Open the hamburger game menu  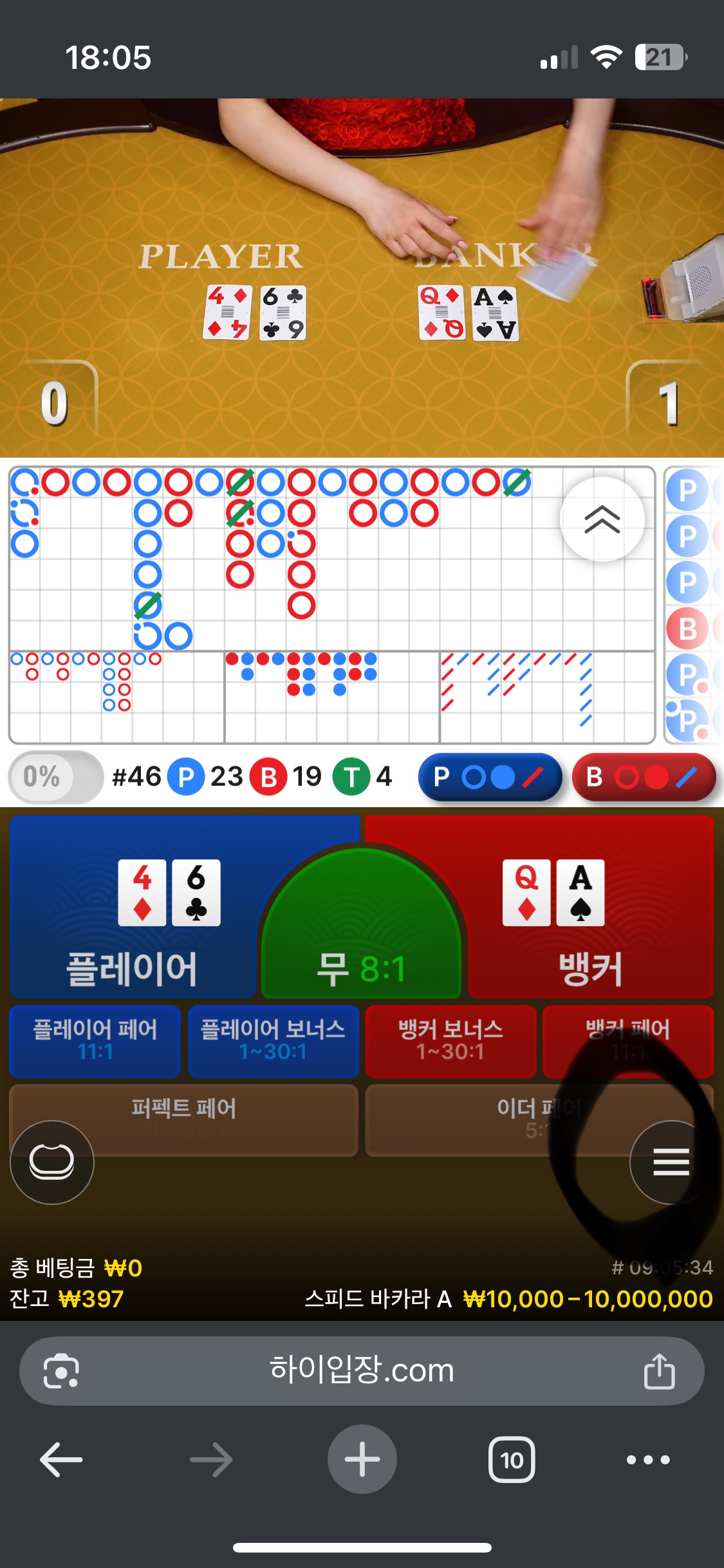click(x=671, y=1162)
